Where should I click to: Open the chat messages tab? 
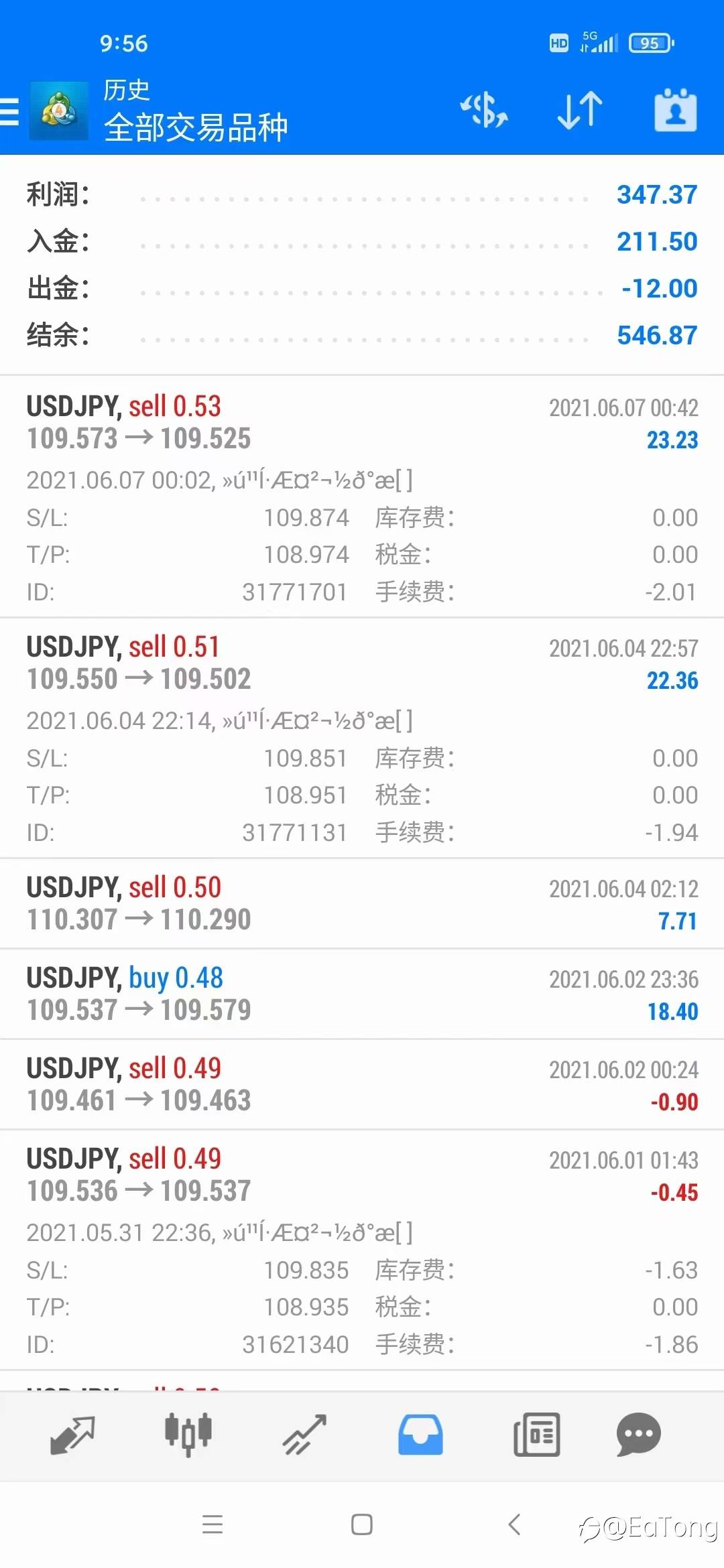tap(638, 1435)
